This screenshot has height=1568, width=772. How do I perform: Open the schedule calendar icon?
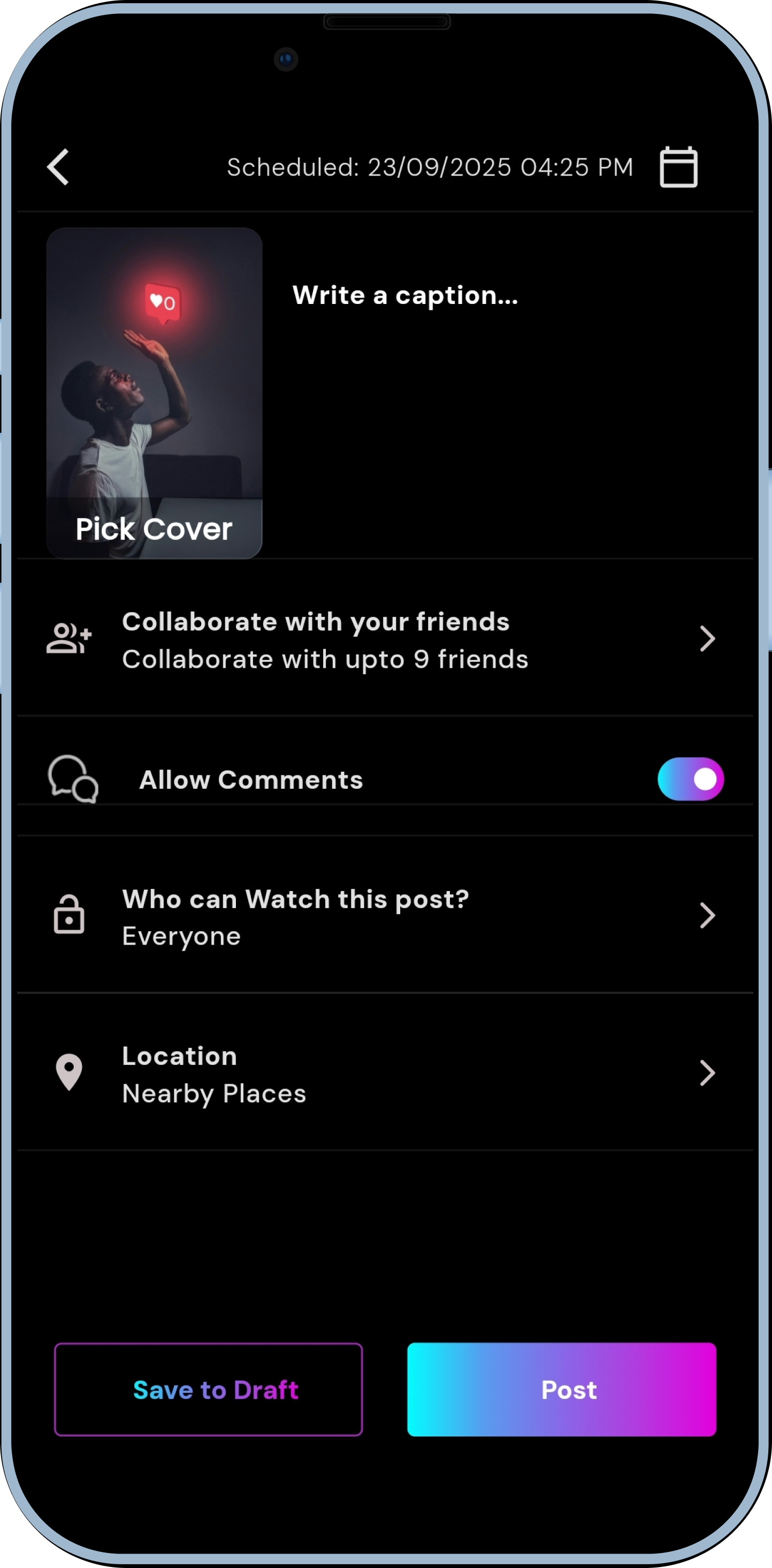[x=678, y=167]
